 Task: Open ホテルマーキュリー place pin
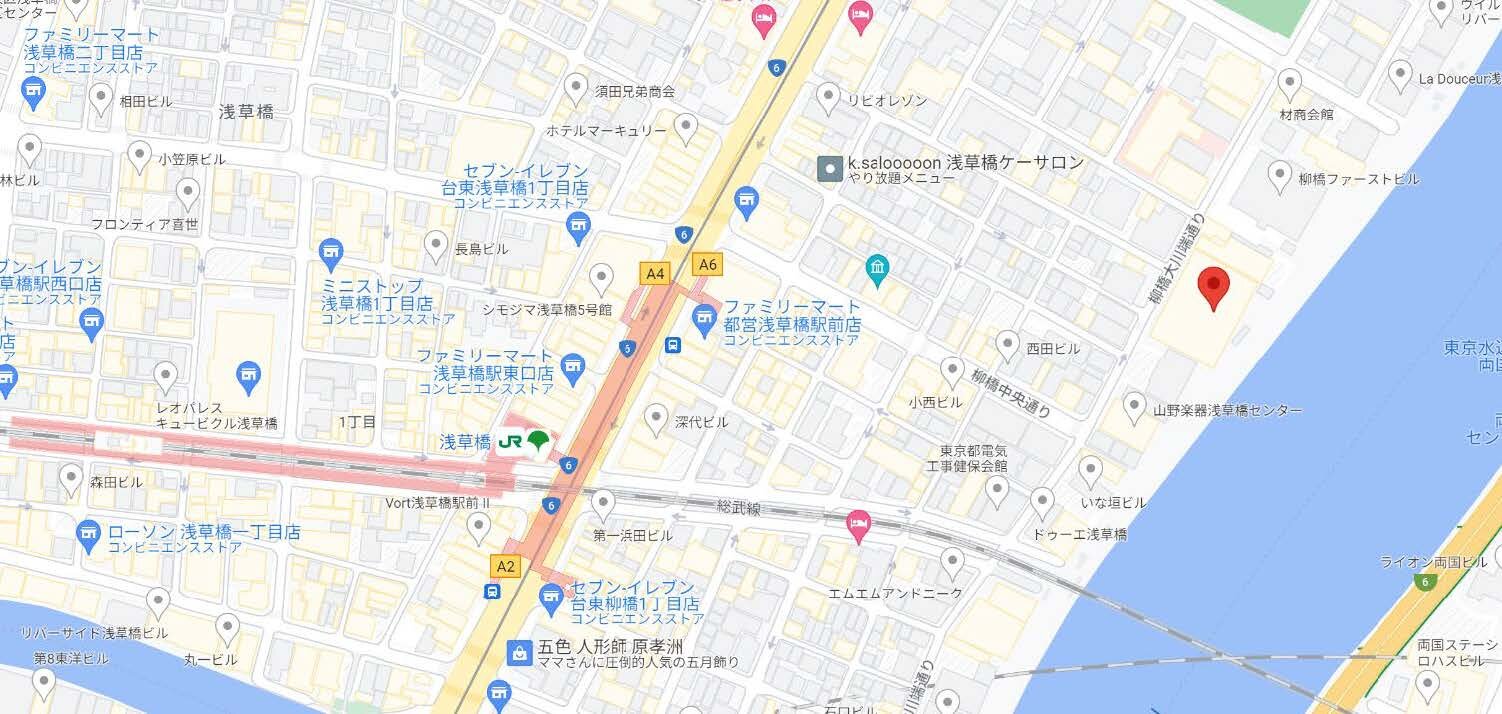[x=685, y=127]
